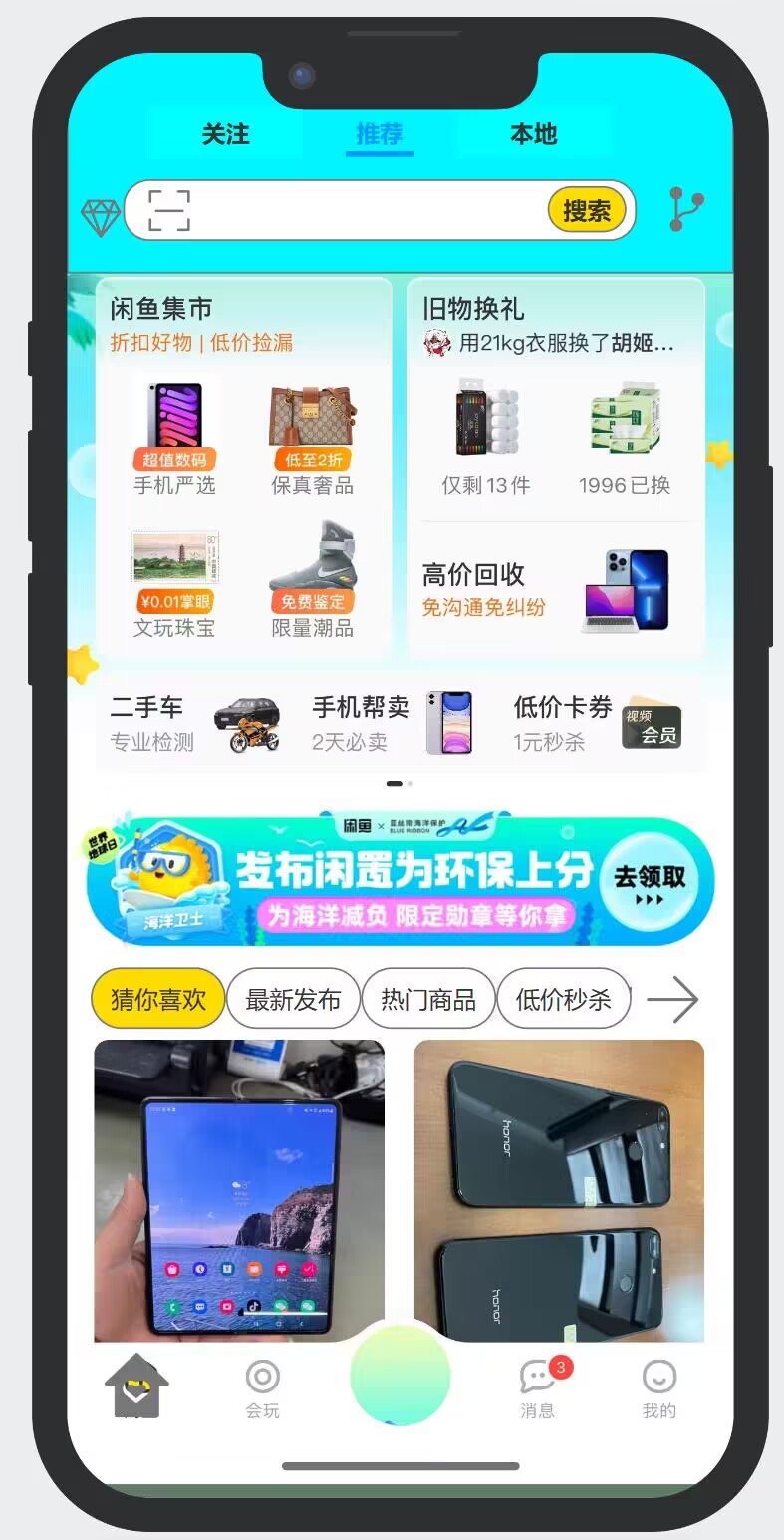Open the branch icon at top right

pyautogui.click(x=685, y=210)
